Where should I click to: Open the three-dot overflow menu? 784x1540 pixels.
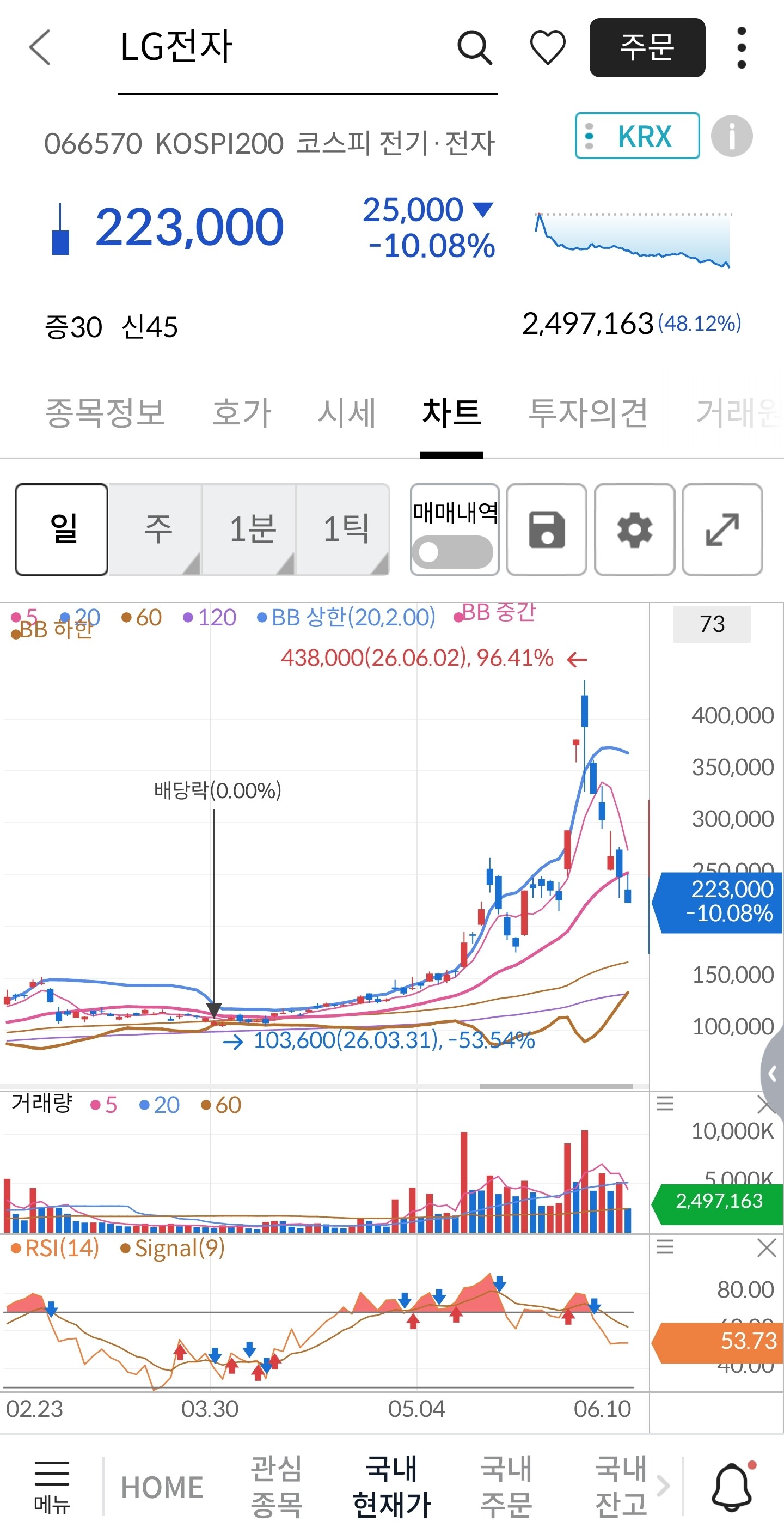tap(742, 47)
